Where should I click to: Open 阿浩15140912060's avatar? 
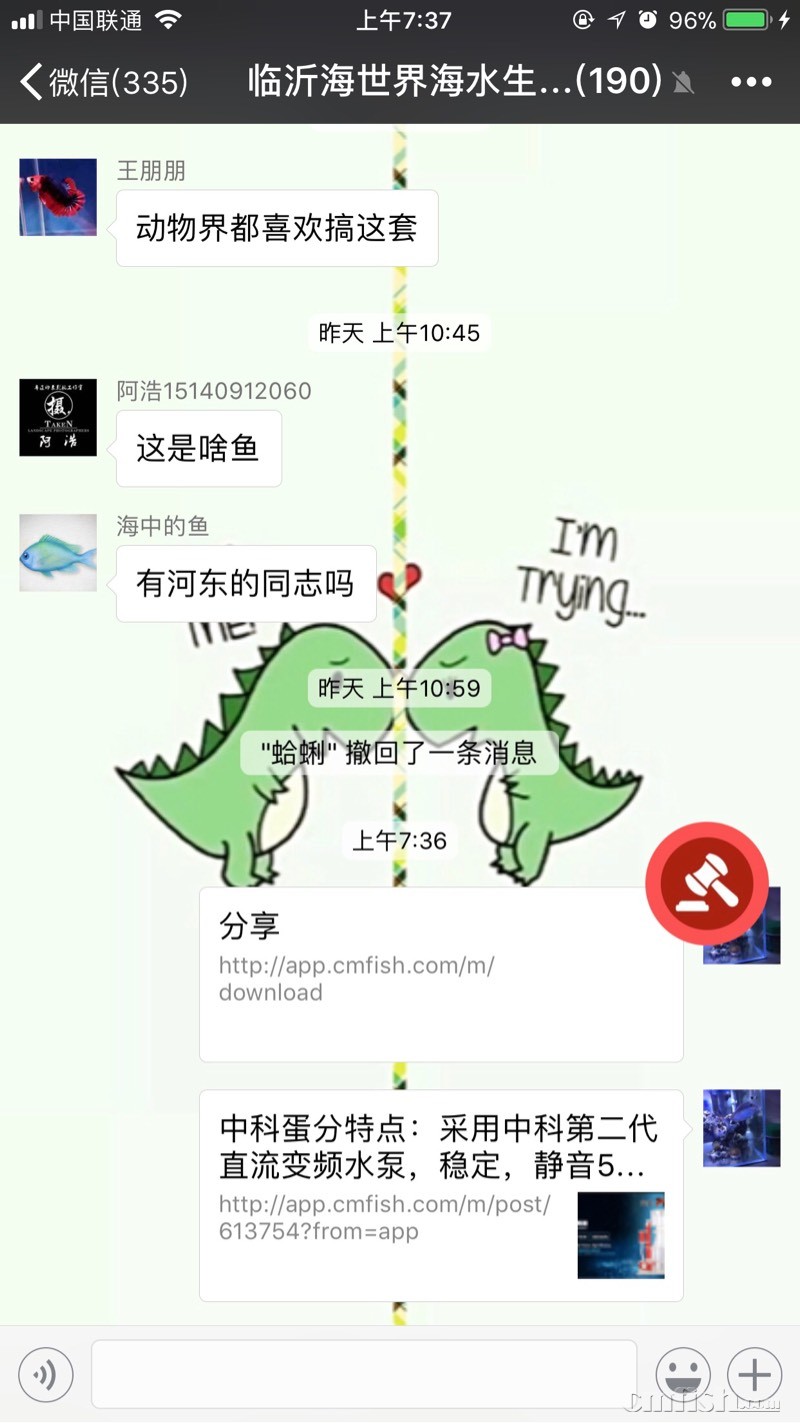click(58, 417)
